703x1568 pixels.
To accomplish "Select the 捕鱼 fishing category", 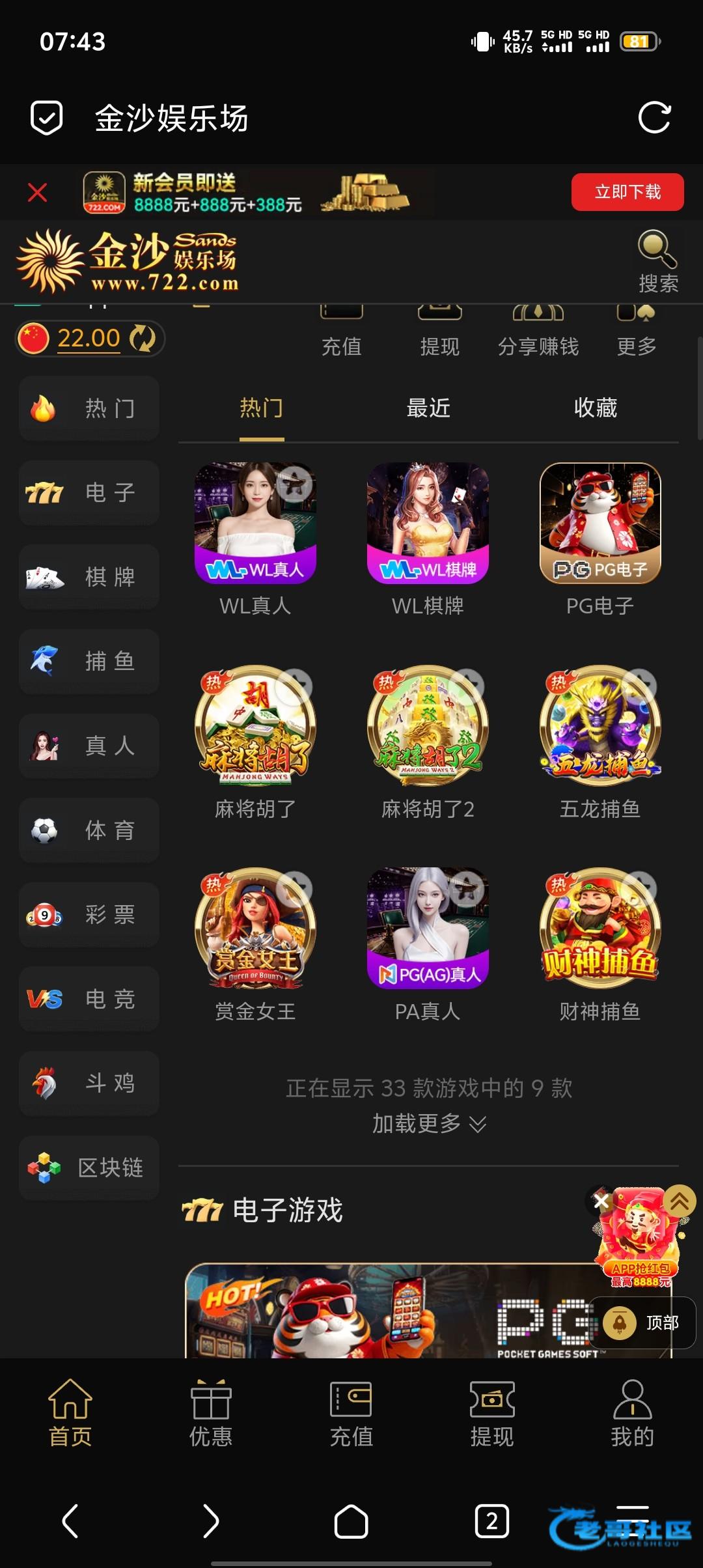I will click(x=89, y=662).
